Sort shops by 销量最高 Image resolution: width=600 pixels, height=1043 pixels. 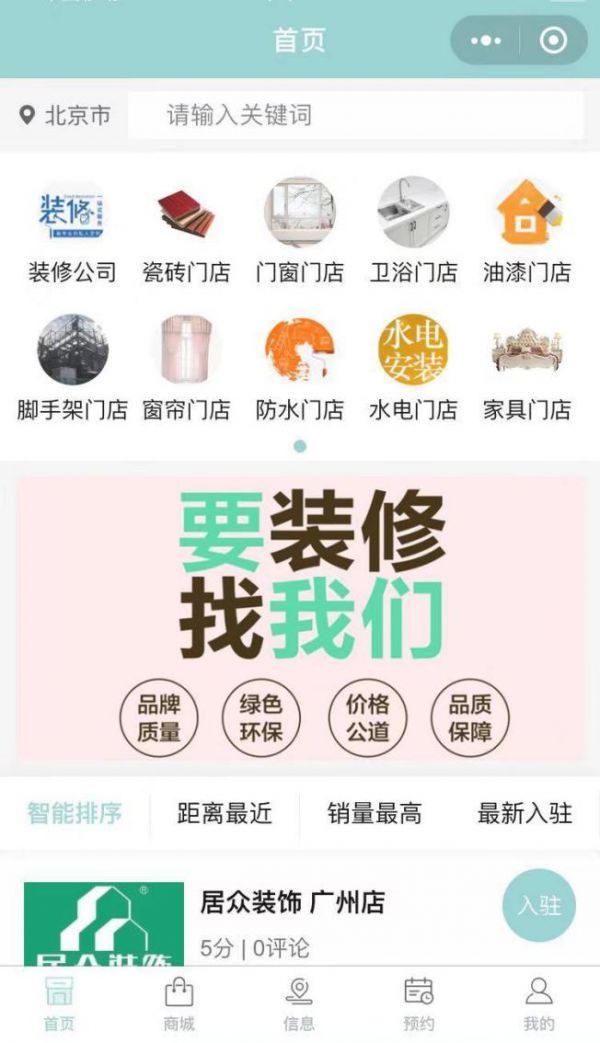point(374,814)
